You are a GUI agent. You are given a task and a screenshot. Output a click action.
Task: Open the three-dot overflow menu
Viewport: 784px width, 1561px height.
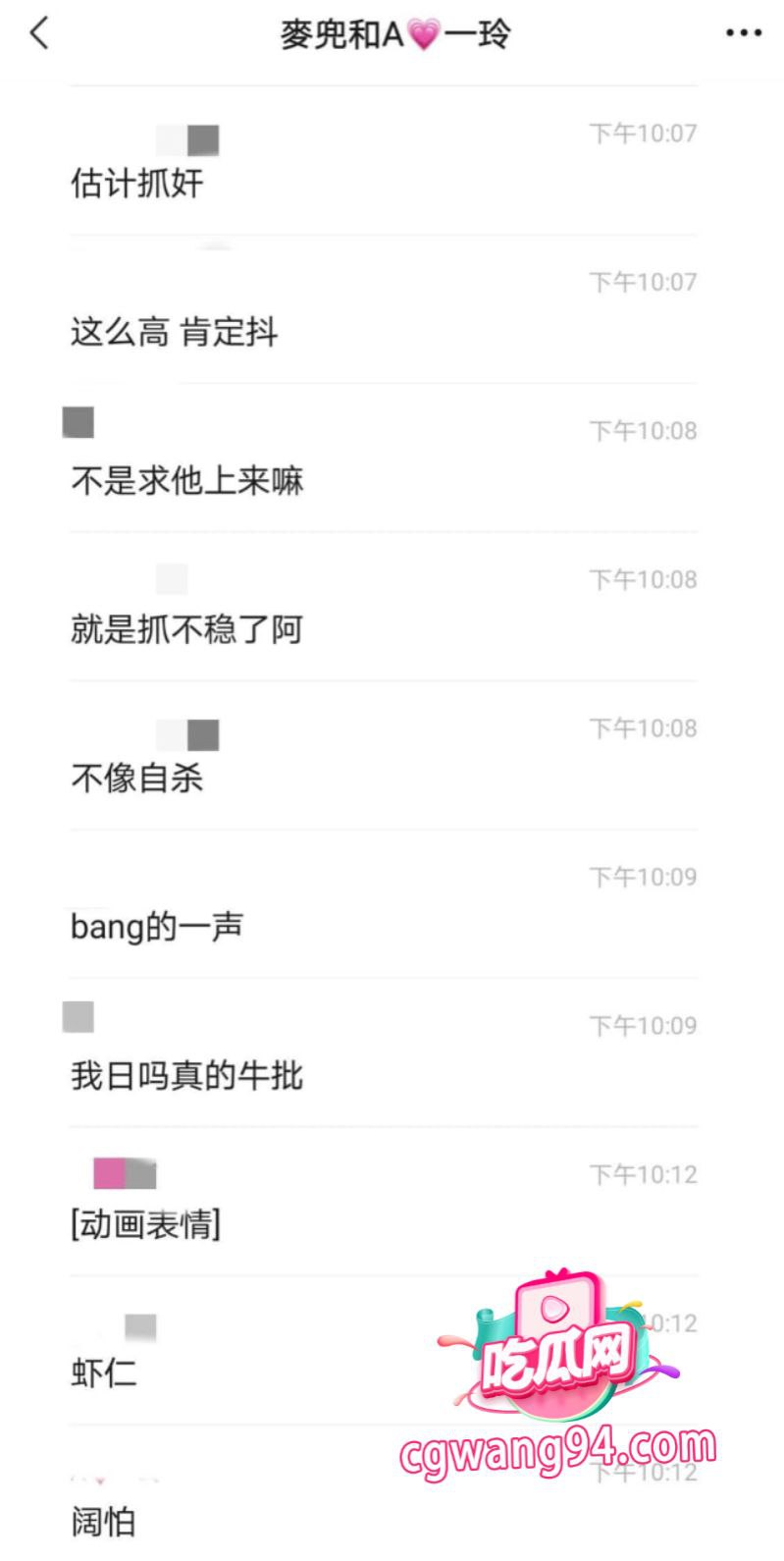(x=743, y=34)
